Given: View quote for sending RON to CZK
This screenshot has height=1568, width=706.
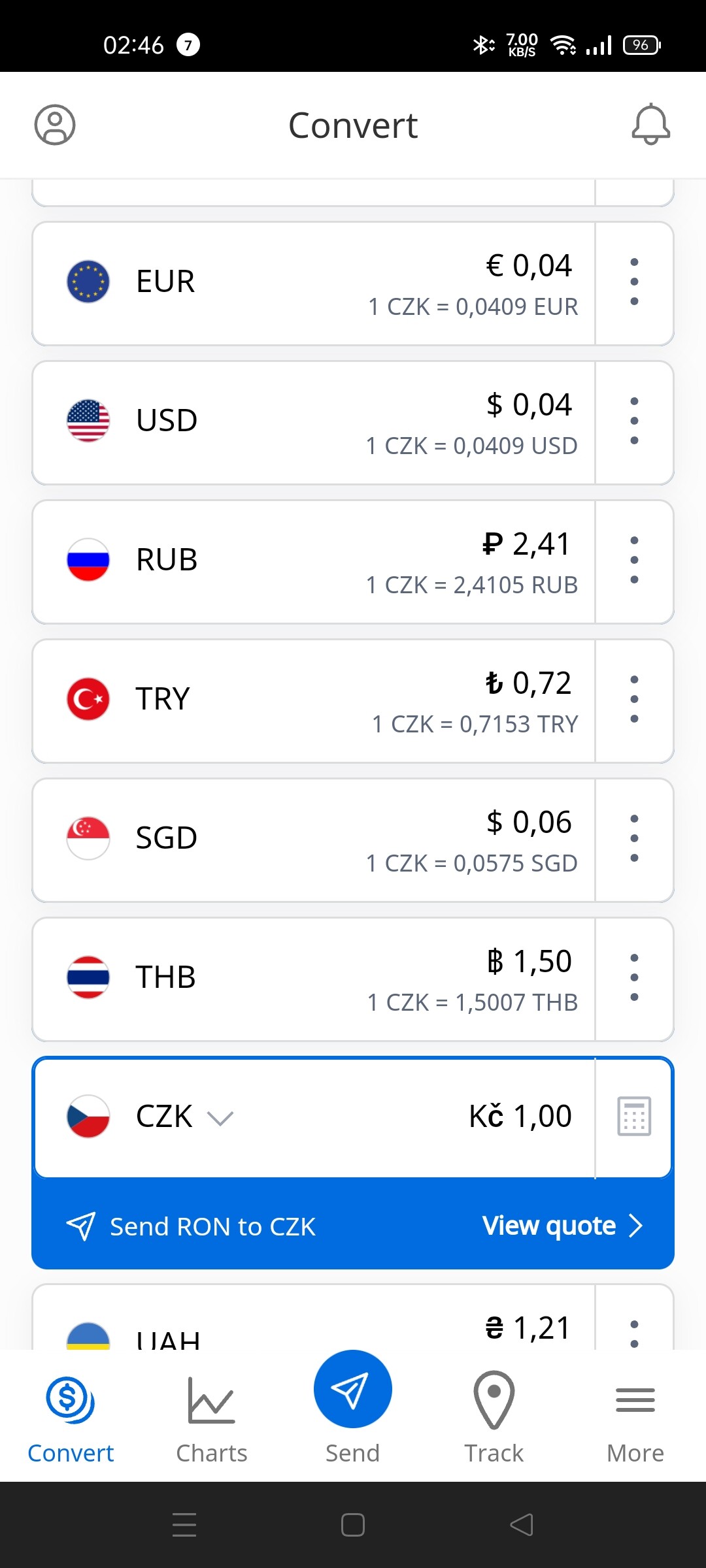Looking at the screenshot, I should point(562,1226).
